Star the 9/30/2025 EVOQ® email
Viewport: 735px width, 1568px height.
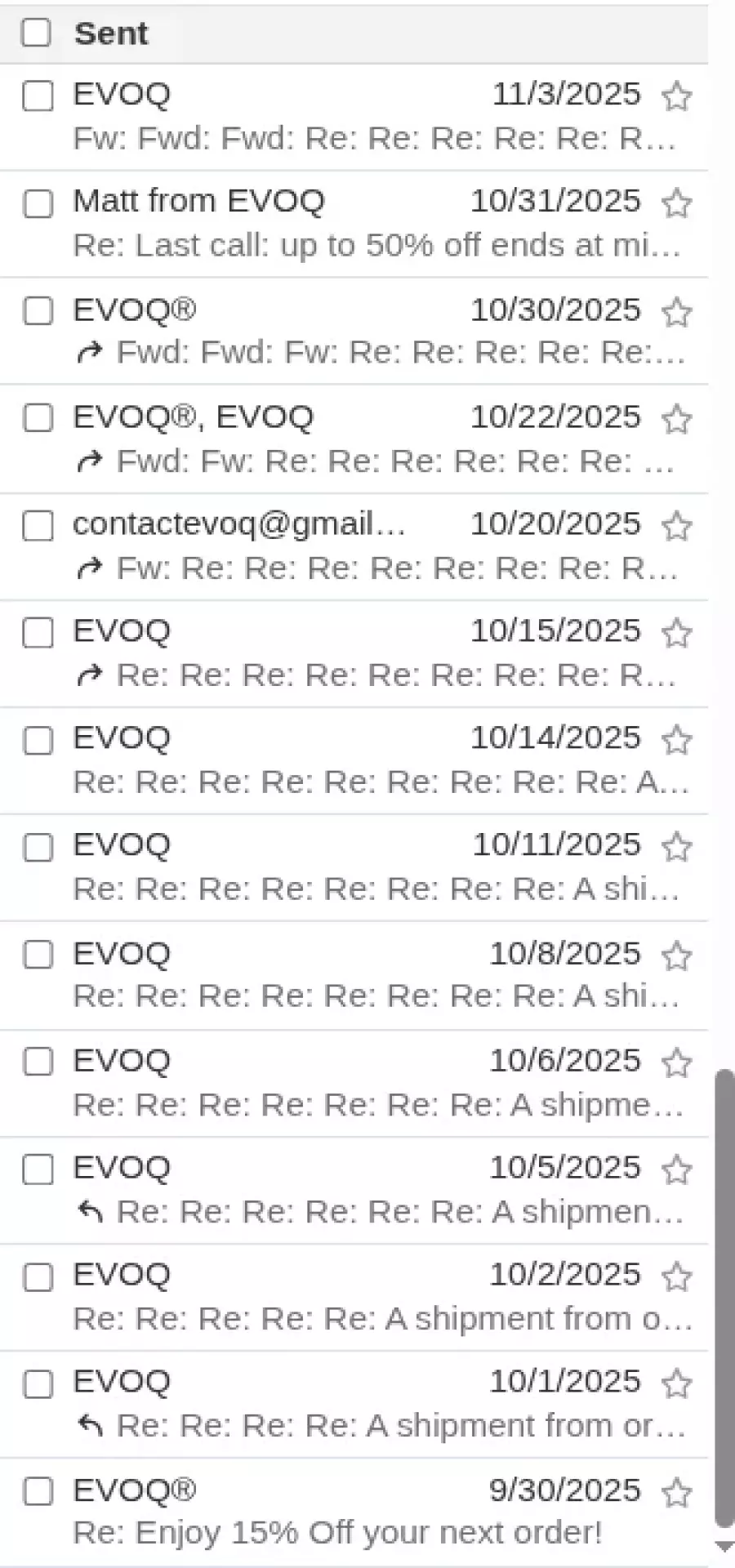click(x=676, y=1492)
